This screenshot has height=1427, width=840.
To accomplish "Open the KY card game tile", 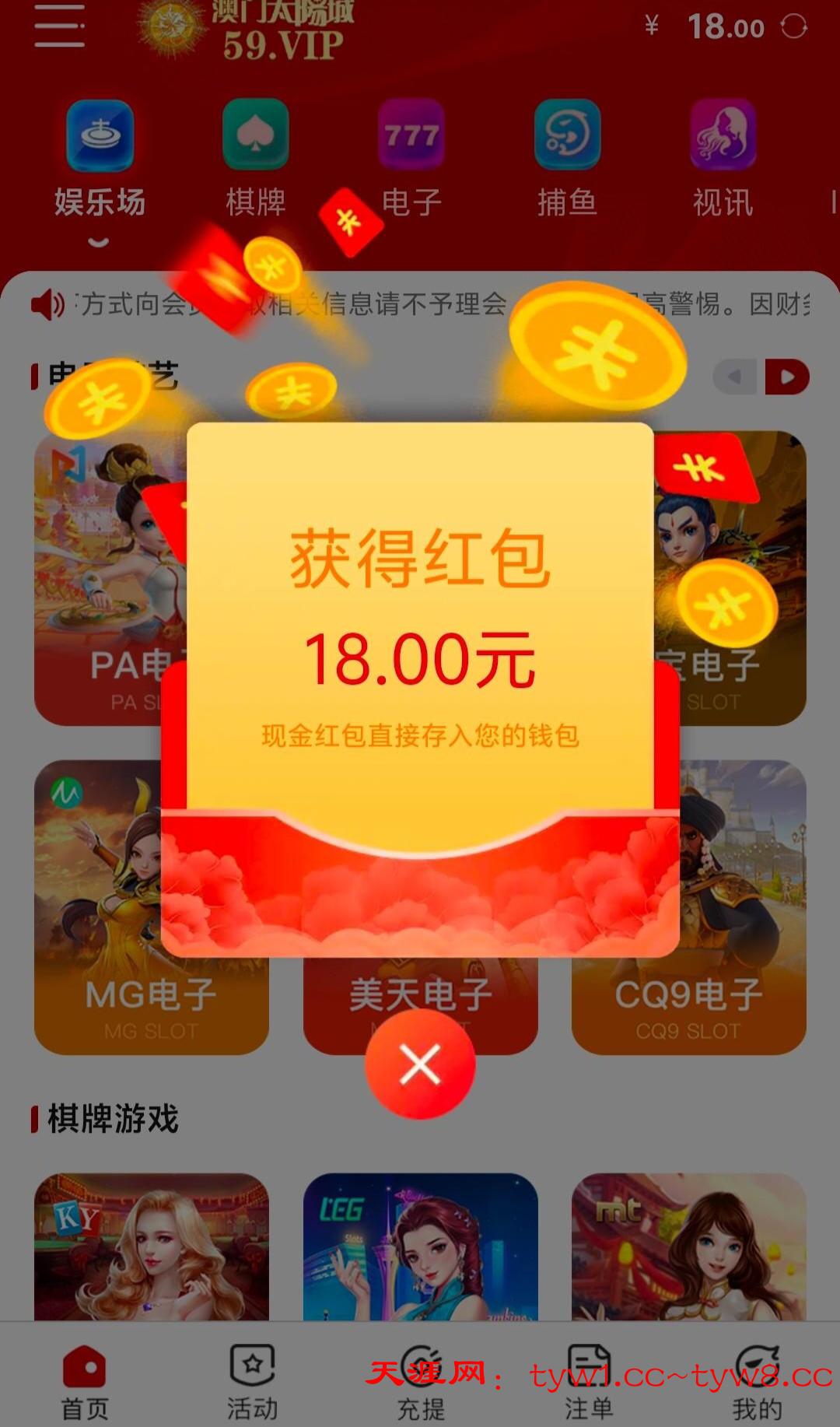I will 152,1246.
